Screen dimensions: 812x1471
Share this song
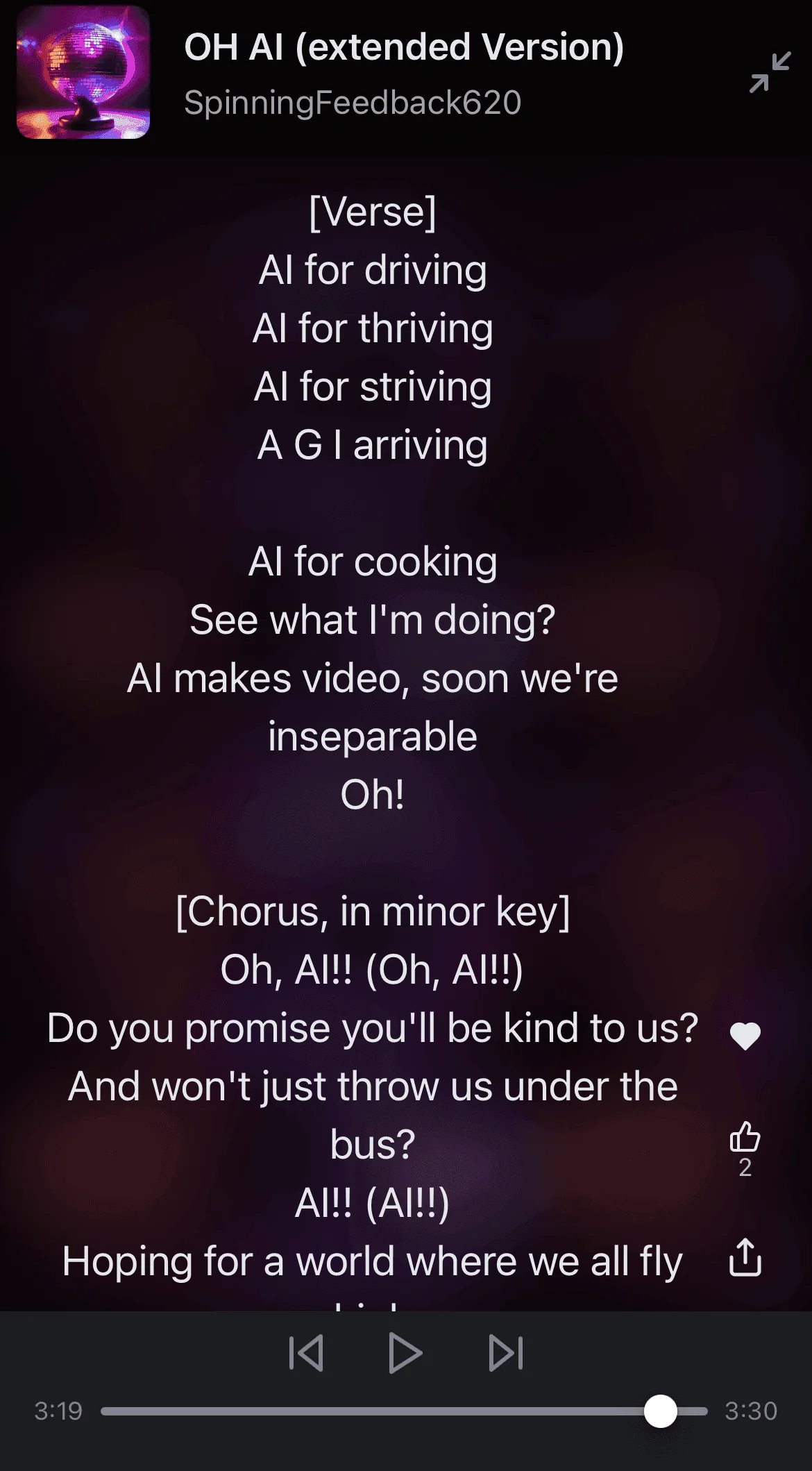[x=745, y=1257]
